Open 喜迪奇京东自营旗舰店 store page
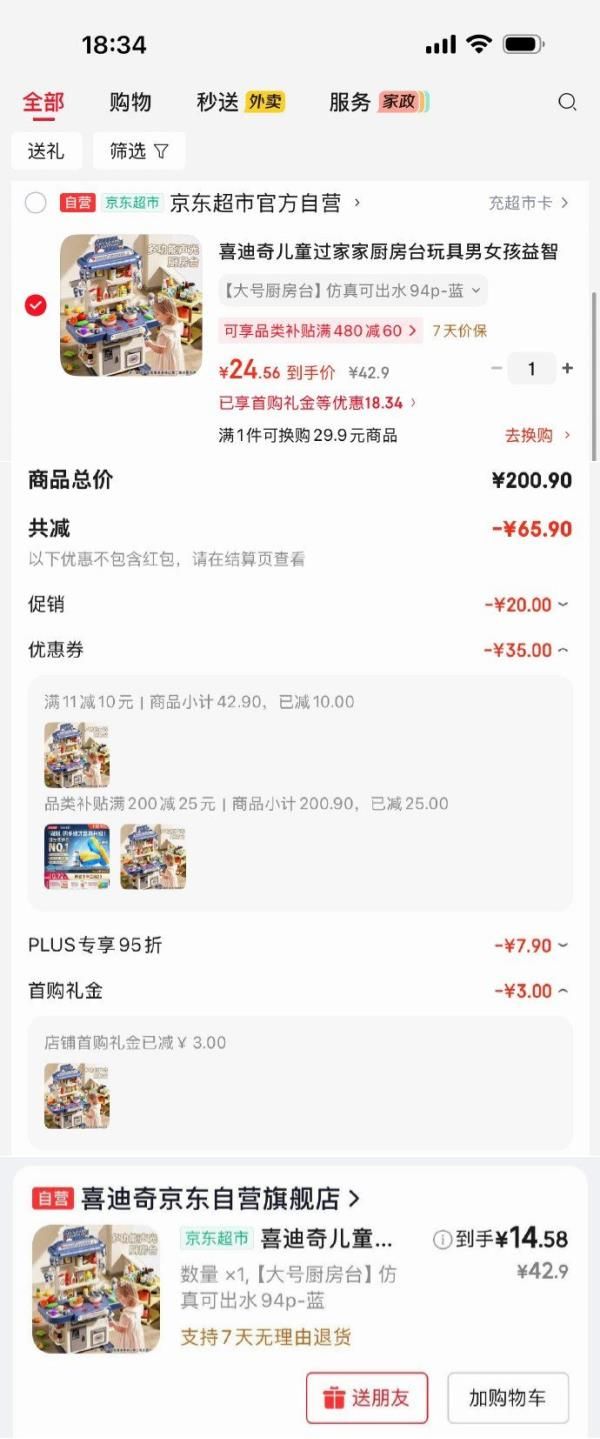 (220, 1198)
